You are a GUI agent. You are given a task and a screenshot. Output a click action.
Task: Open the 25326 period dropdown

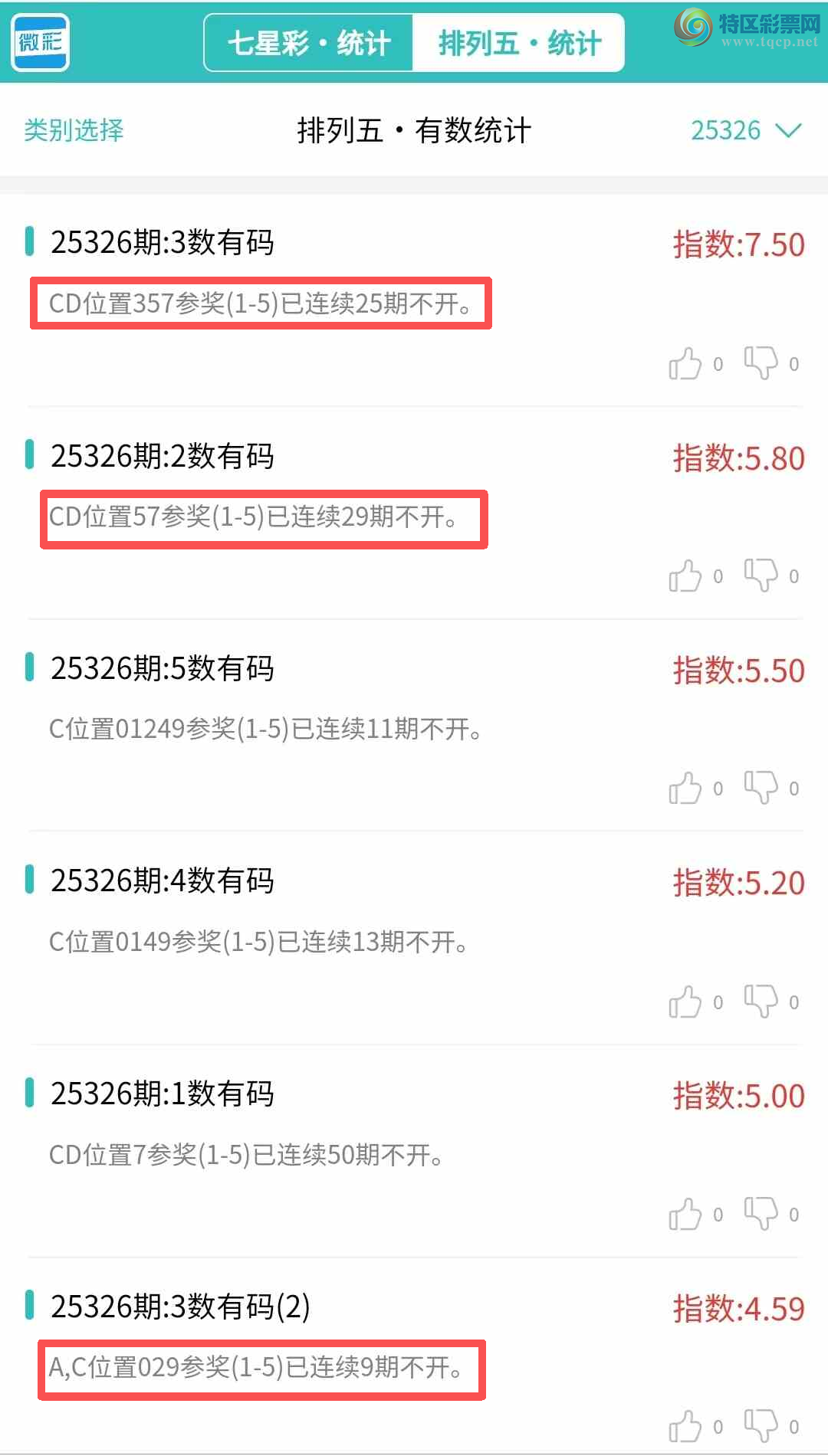coord(724,131)
